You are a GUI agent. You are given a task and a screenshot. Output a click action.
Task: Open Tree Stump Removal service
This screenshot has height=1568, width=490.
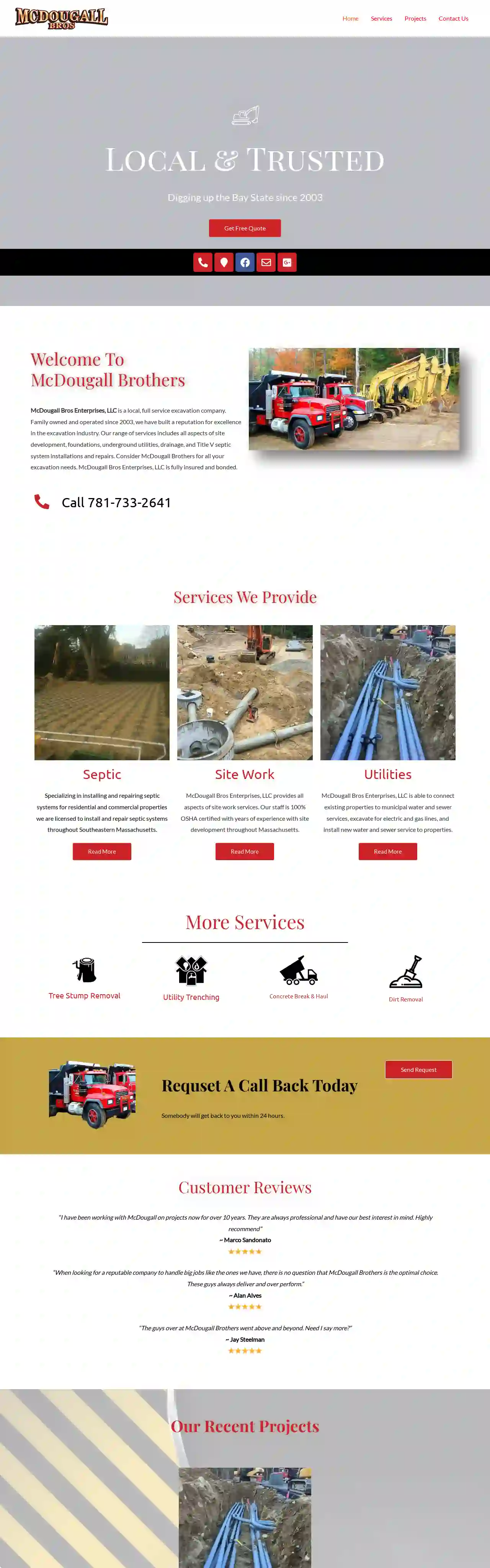(x=85, y=996)
